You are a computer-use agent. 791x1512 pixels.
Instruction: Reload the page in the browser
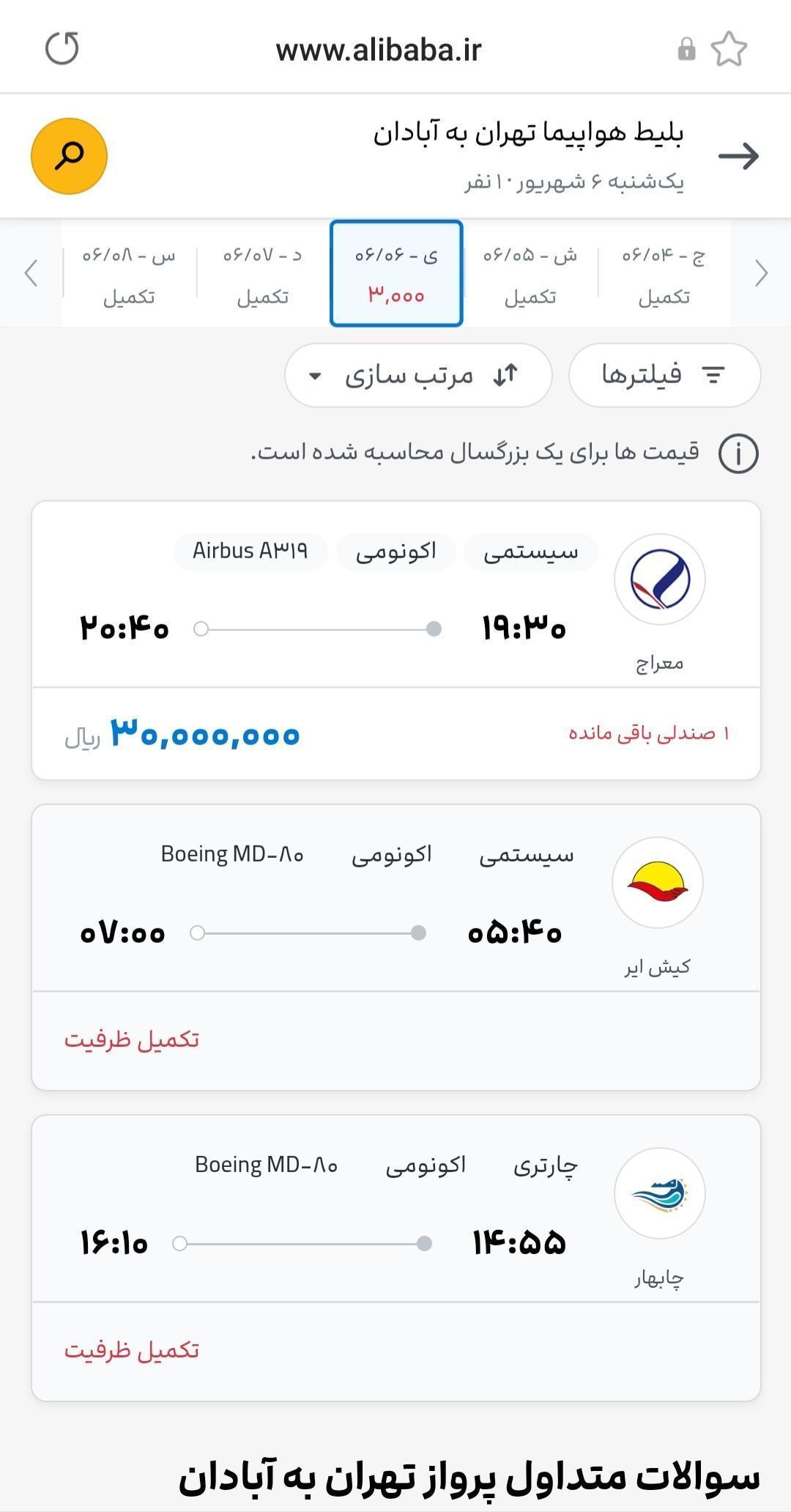[62, 48]
